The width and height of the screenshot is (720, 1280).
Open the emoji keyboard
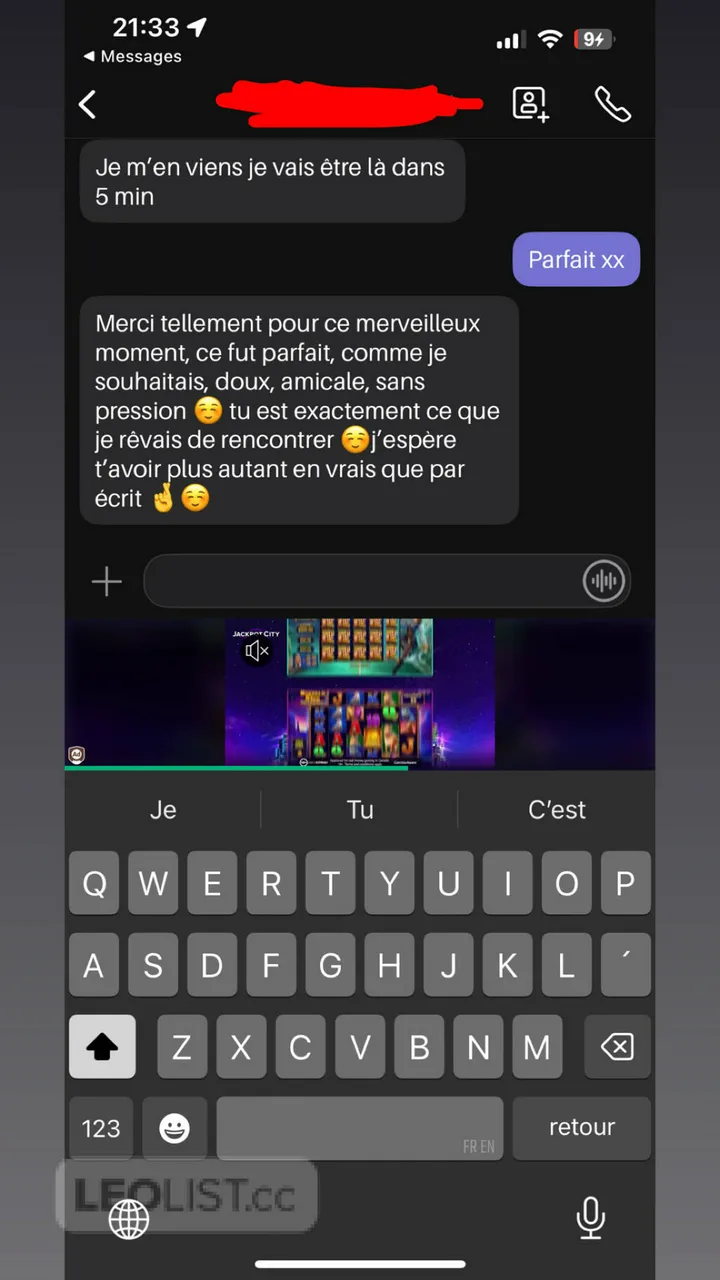[175, 1128]
